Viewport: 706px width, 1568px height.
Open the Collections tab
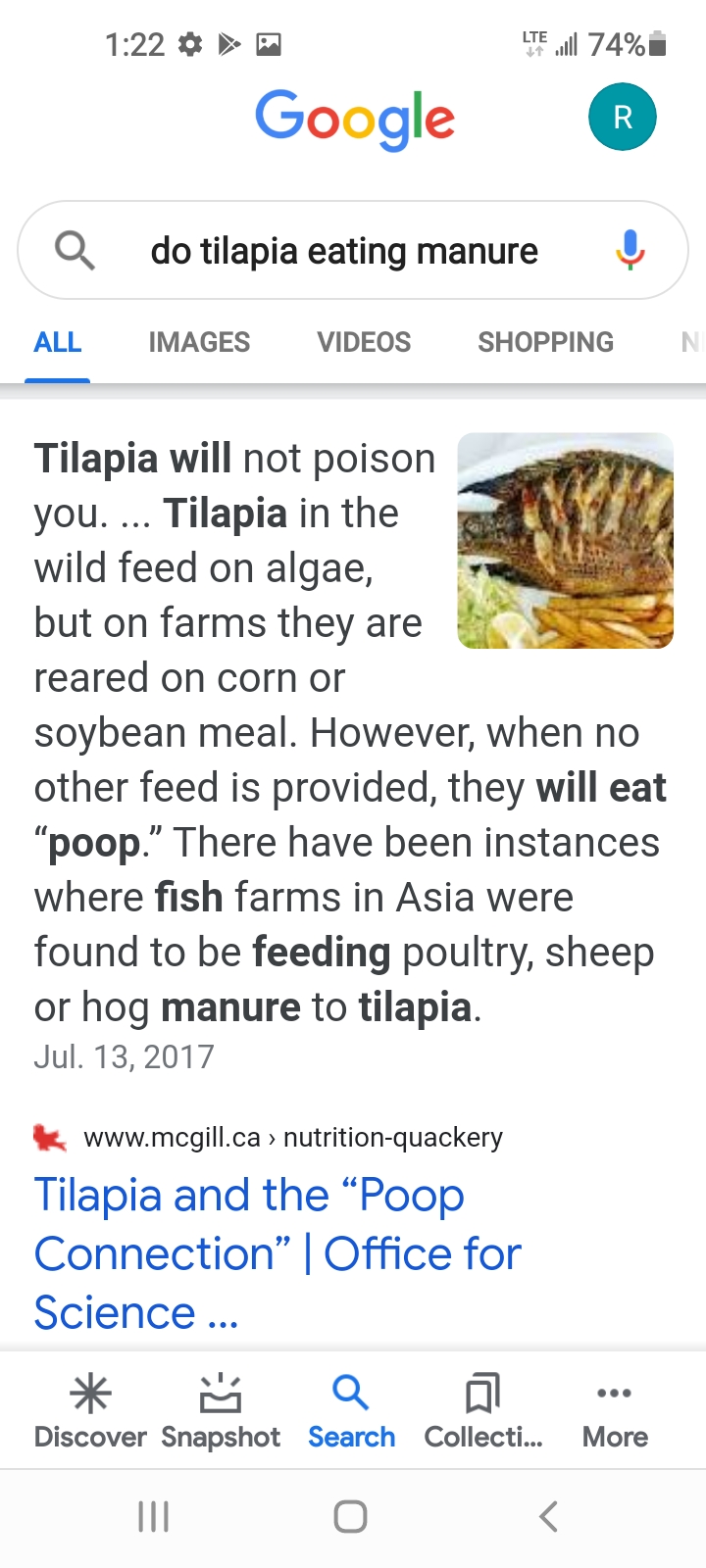click(482, 1411)
